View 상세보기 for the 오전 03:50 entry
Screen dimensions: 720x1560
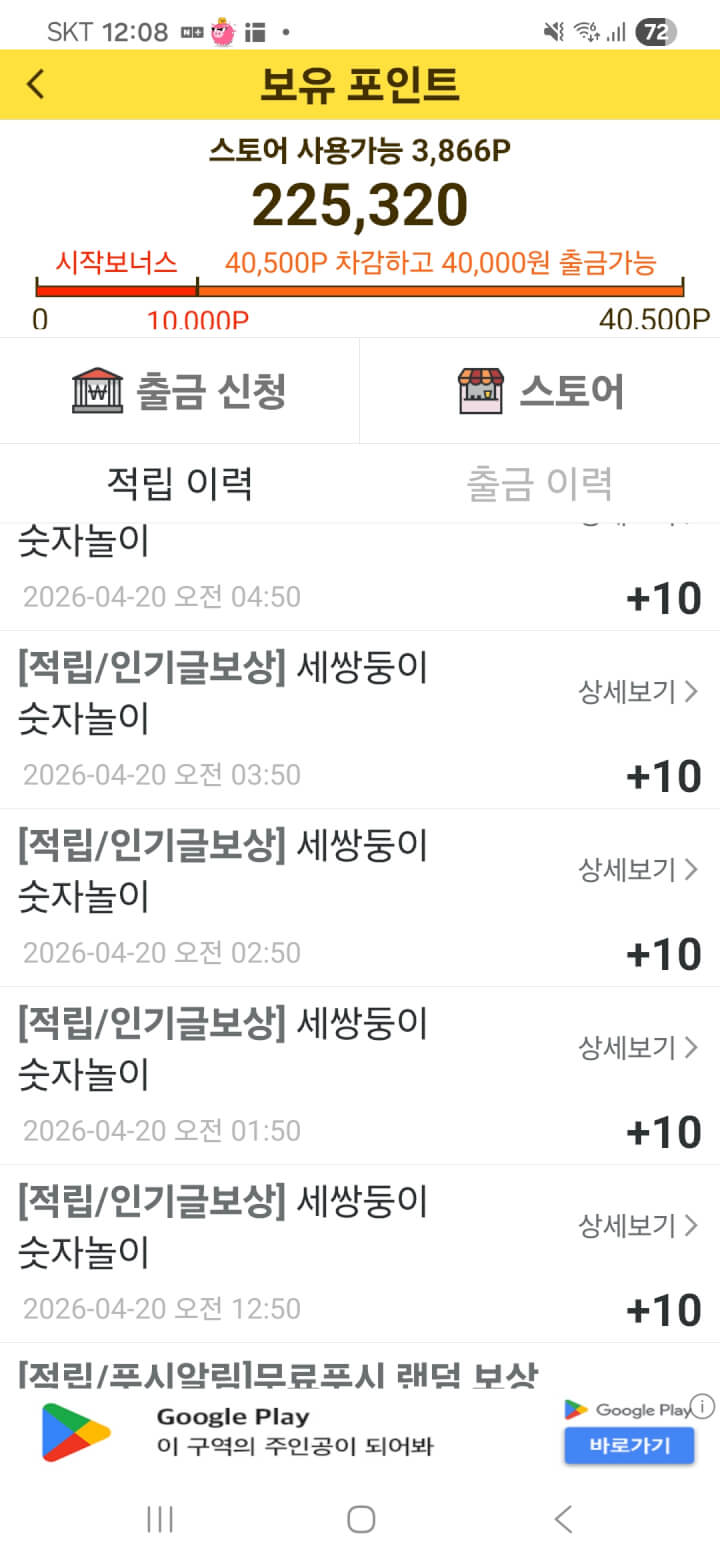tap(638, 692)
